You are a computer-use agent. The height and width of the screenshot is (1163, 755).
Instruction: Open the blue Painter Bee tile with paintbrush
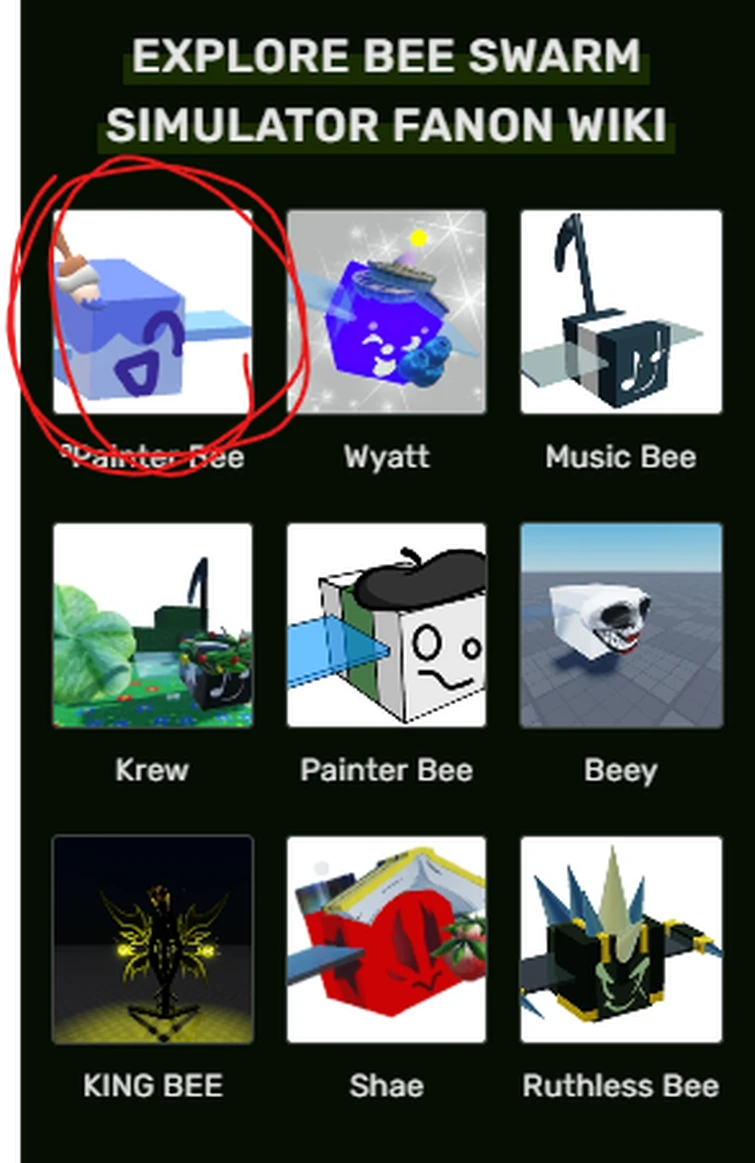(x=153, y=311)
